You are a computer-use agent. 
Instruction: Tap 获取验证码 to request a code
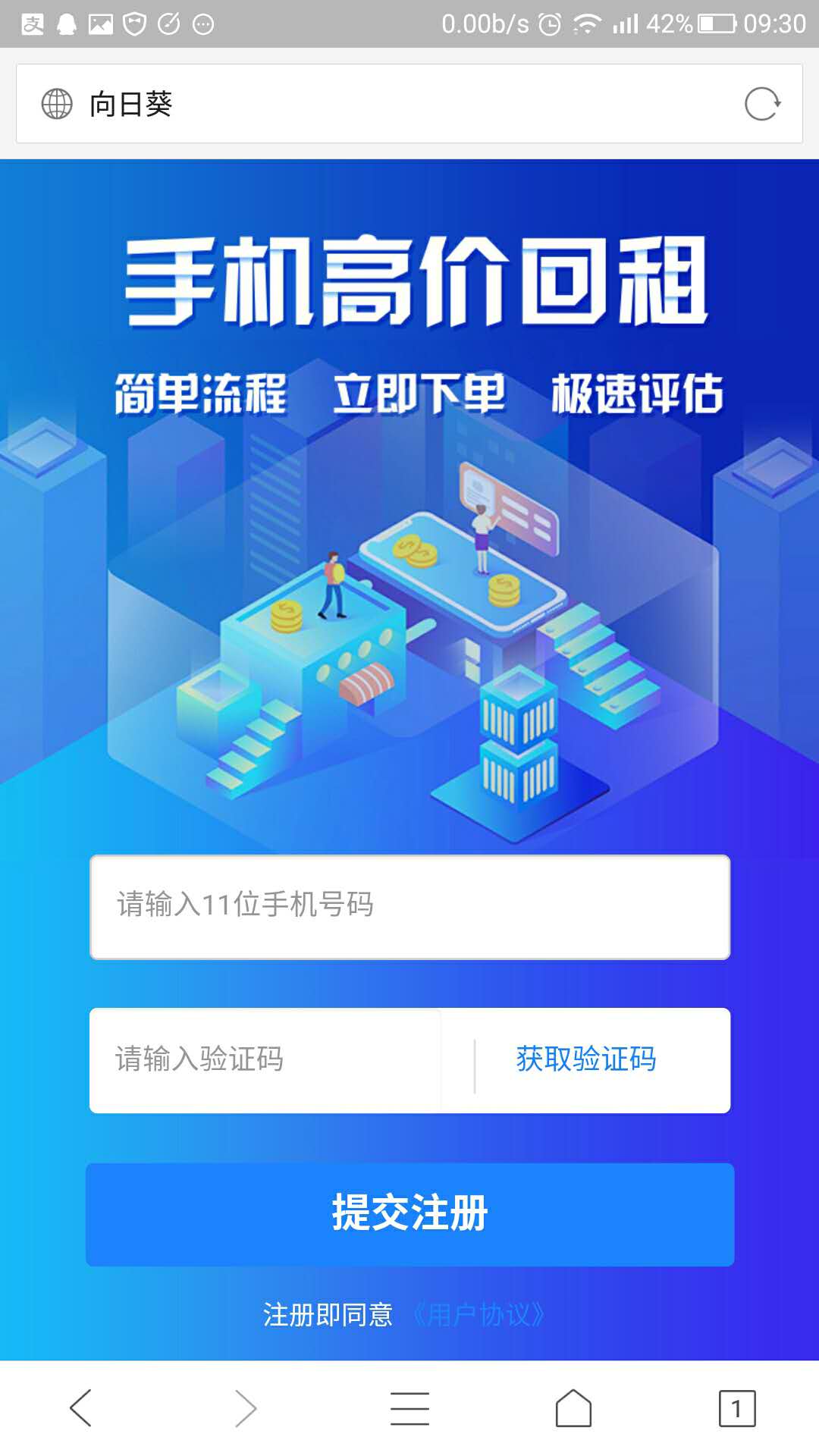point(586,1059)
